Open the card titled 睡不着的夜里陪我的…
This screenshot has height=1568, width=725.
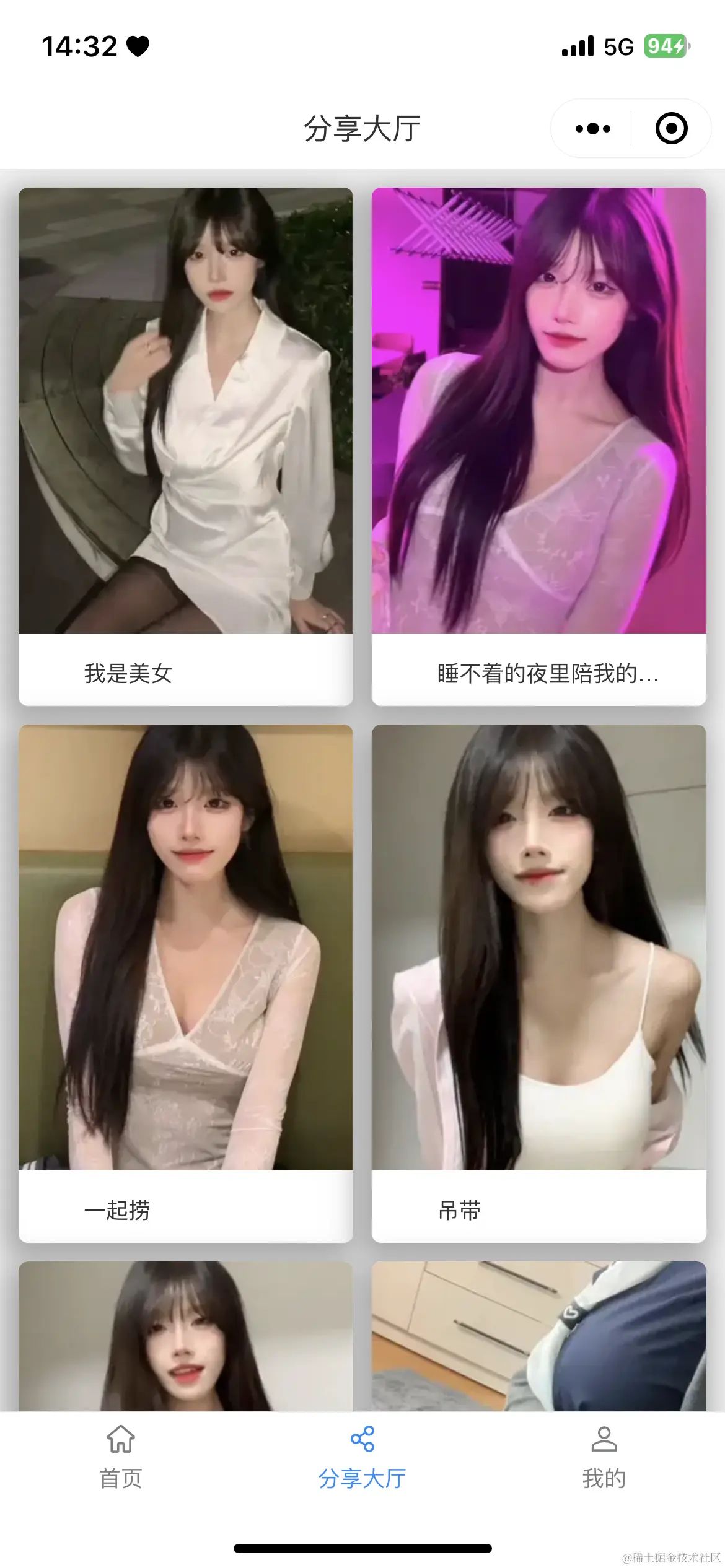tap(538, 446)
